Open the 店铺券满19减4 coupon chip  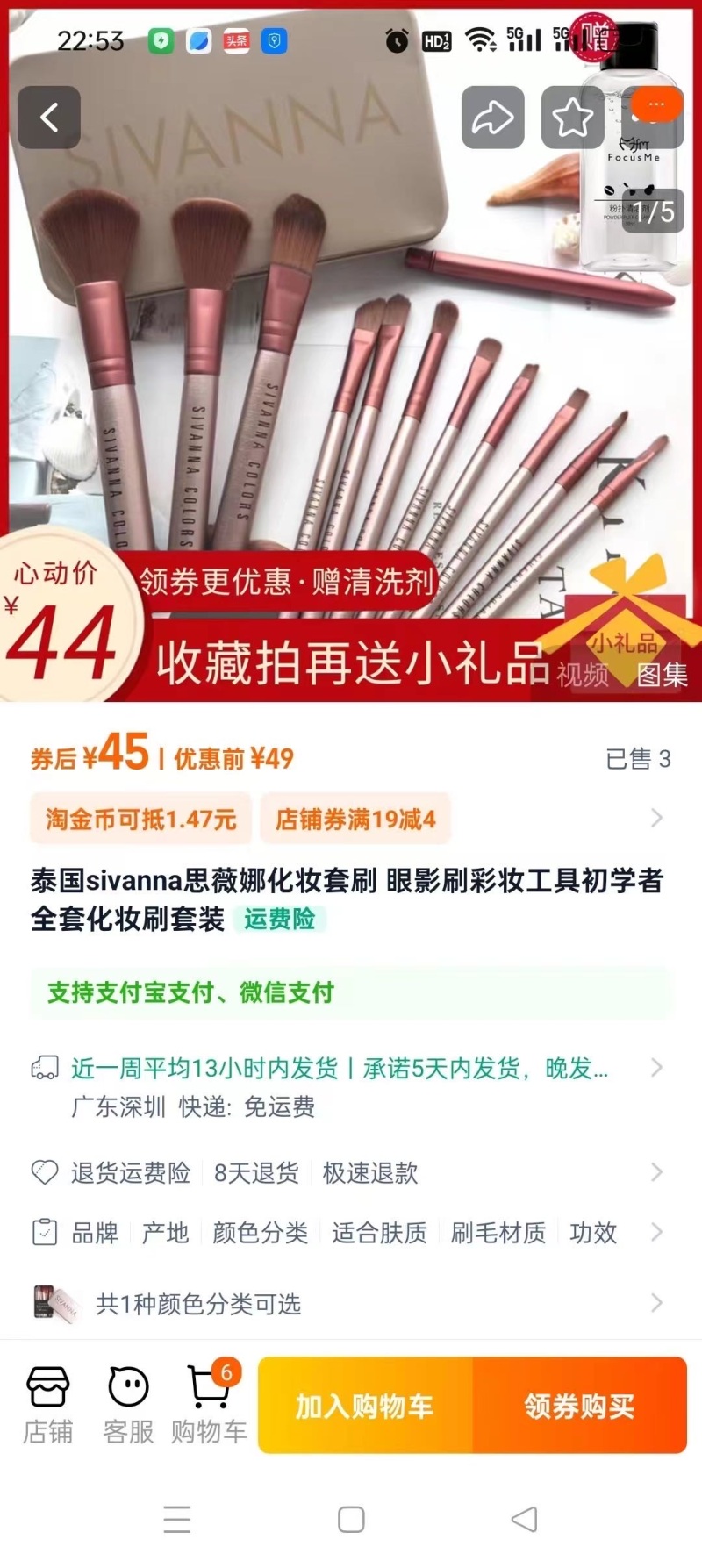pos(355,820)
